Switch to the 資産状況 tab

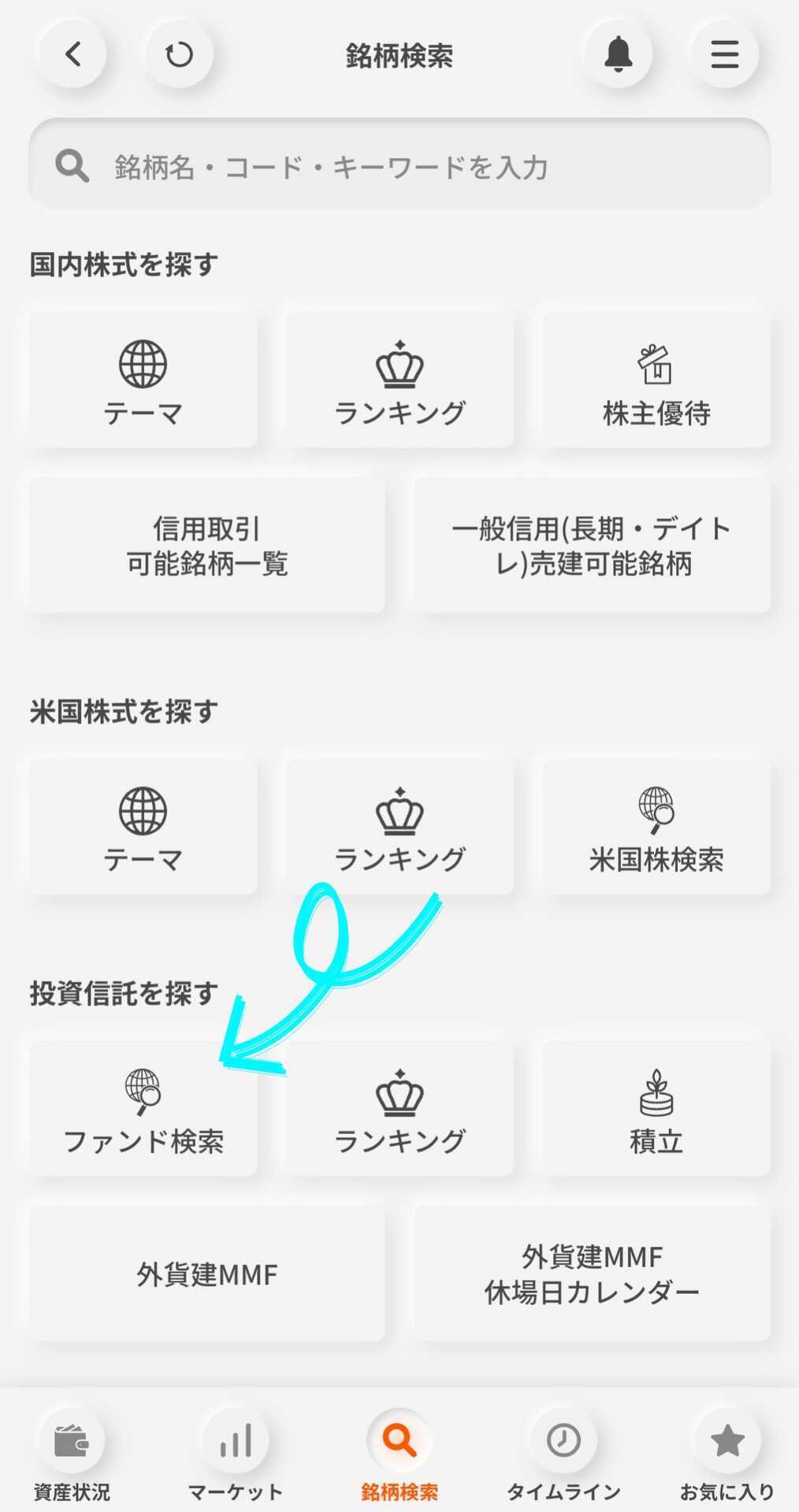(x=72, y=1457)
